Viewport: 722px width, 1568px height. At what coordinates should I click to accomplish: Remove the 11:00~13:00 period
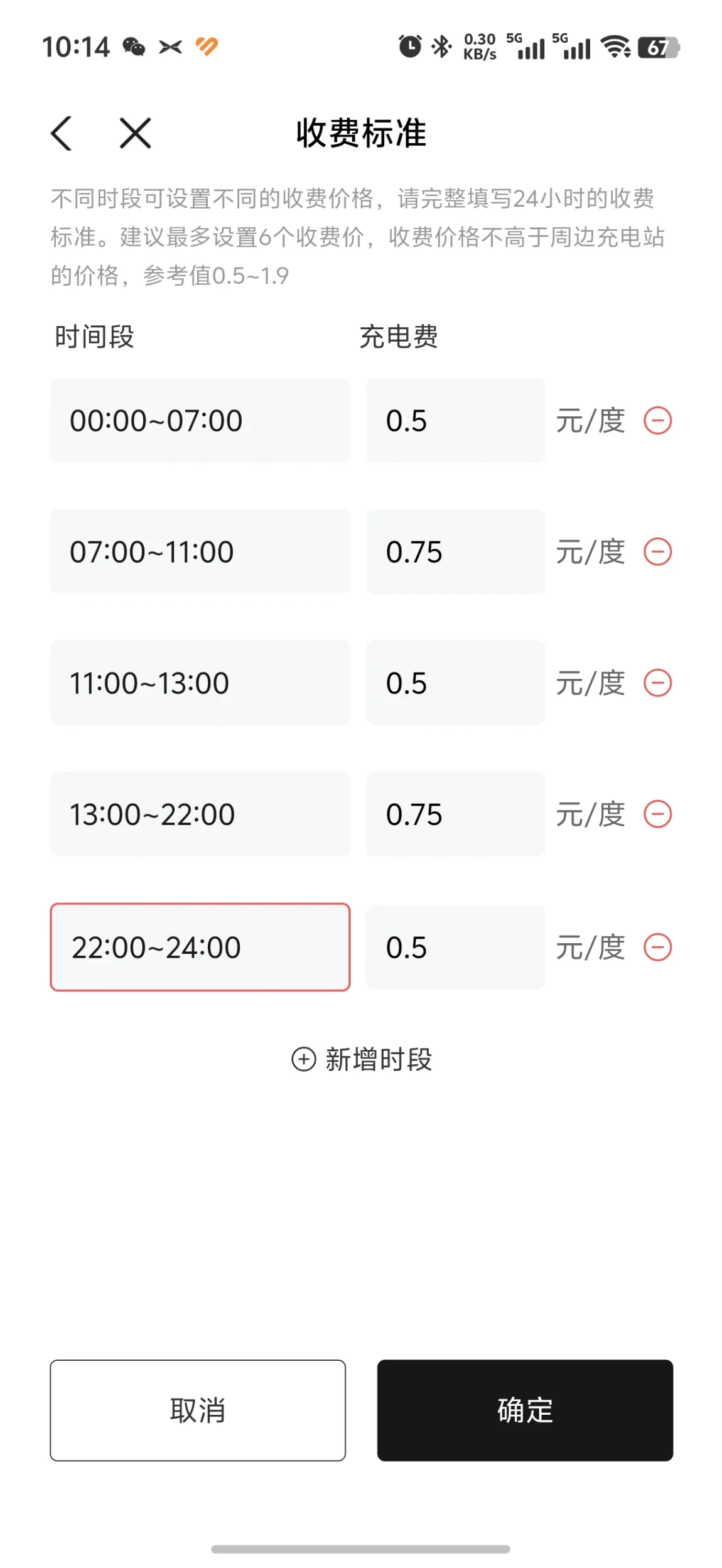(658, 683)
